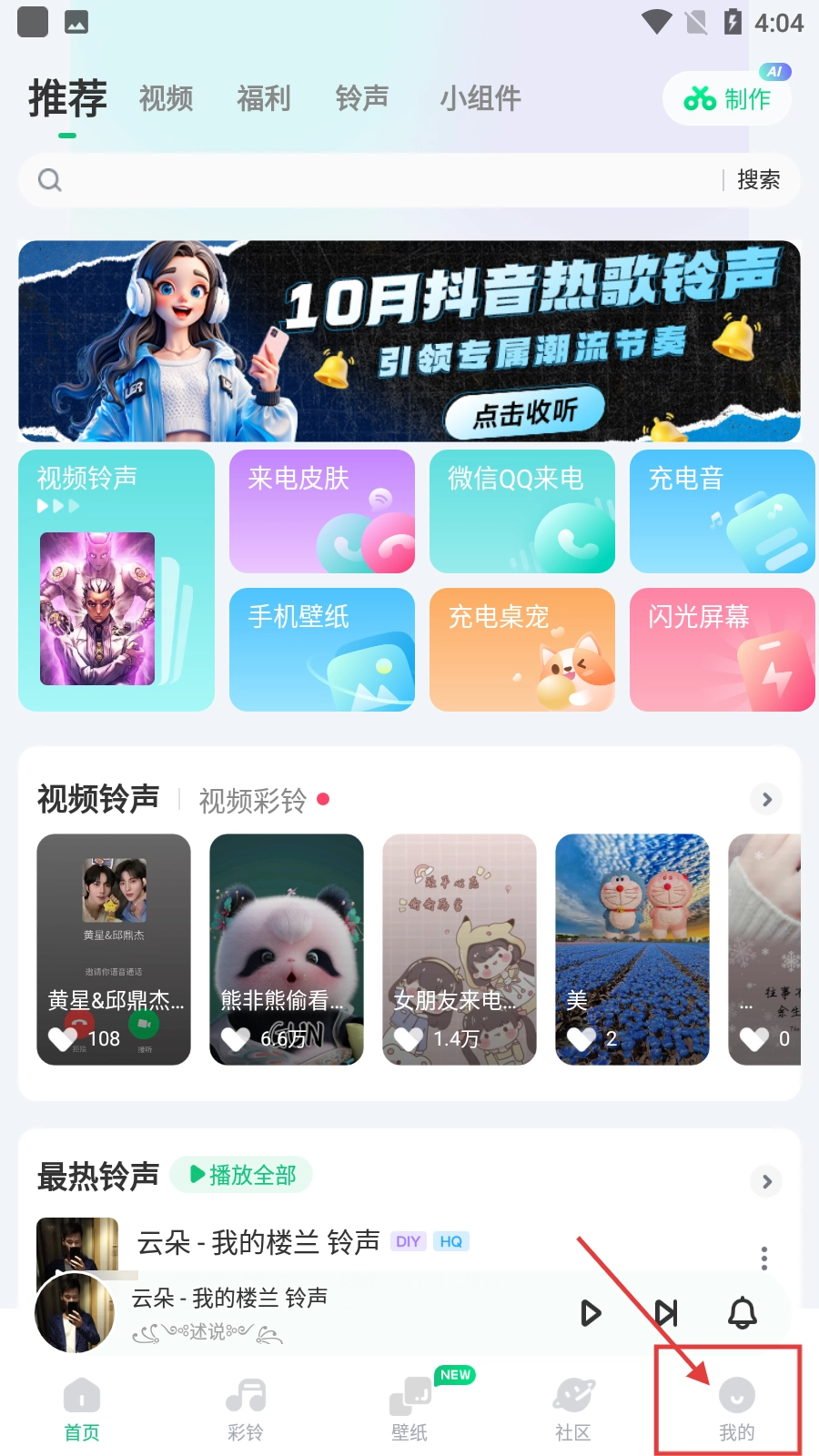Switch to the 我的 tab

(736, 1407)
